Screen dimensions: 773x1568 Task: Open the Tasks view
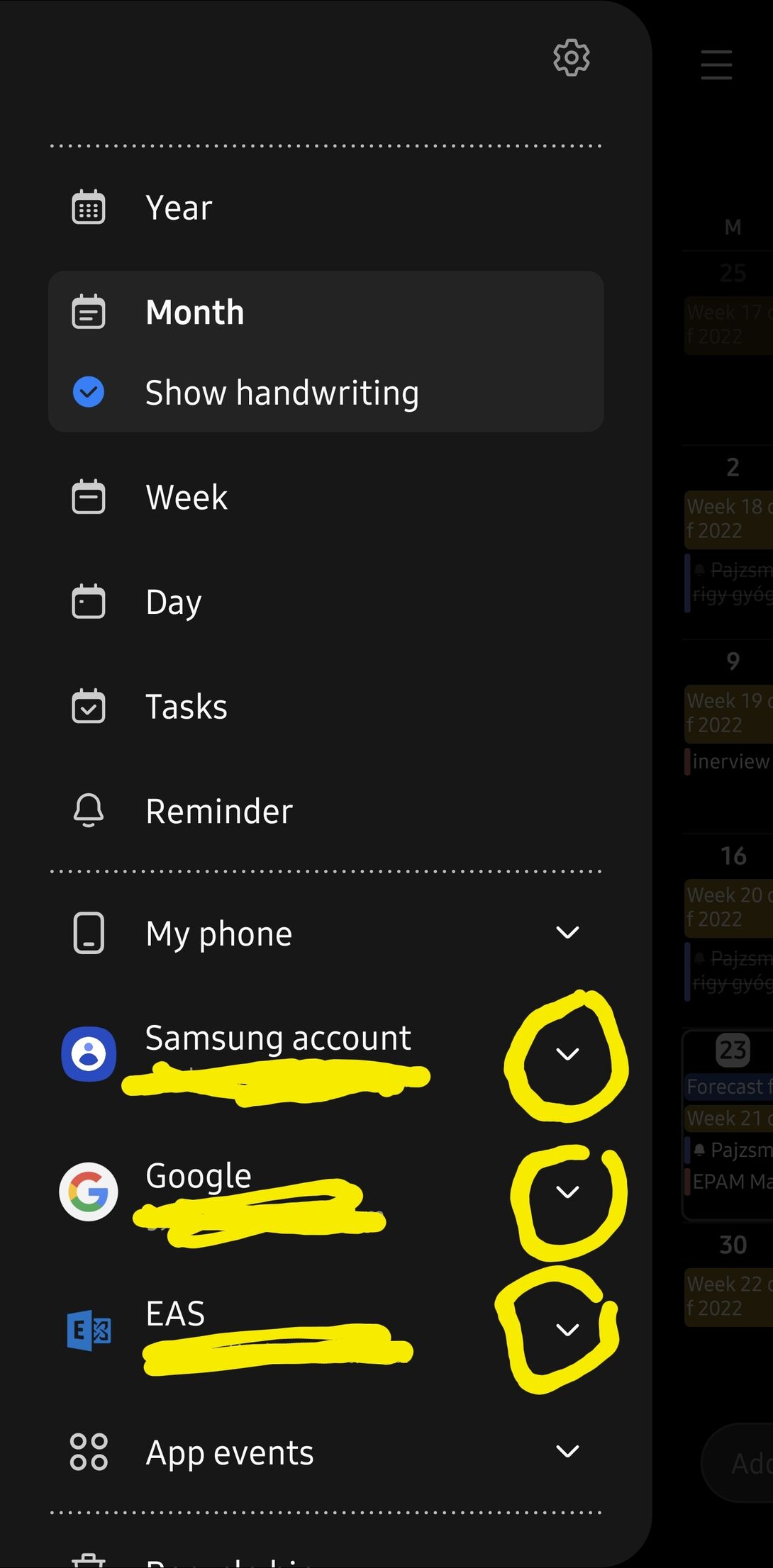186,707
